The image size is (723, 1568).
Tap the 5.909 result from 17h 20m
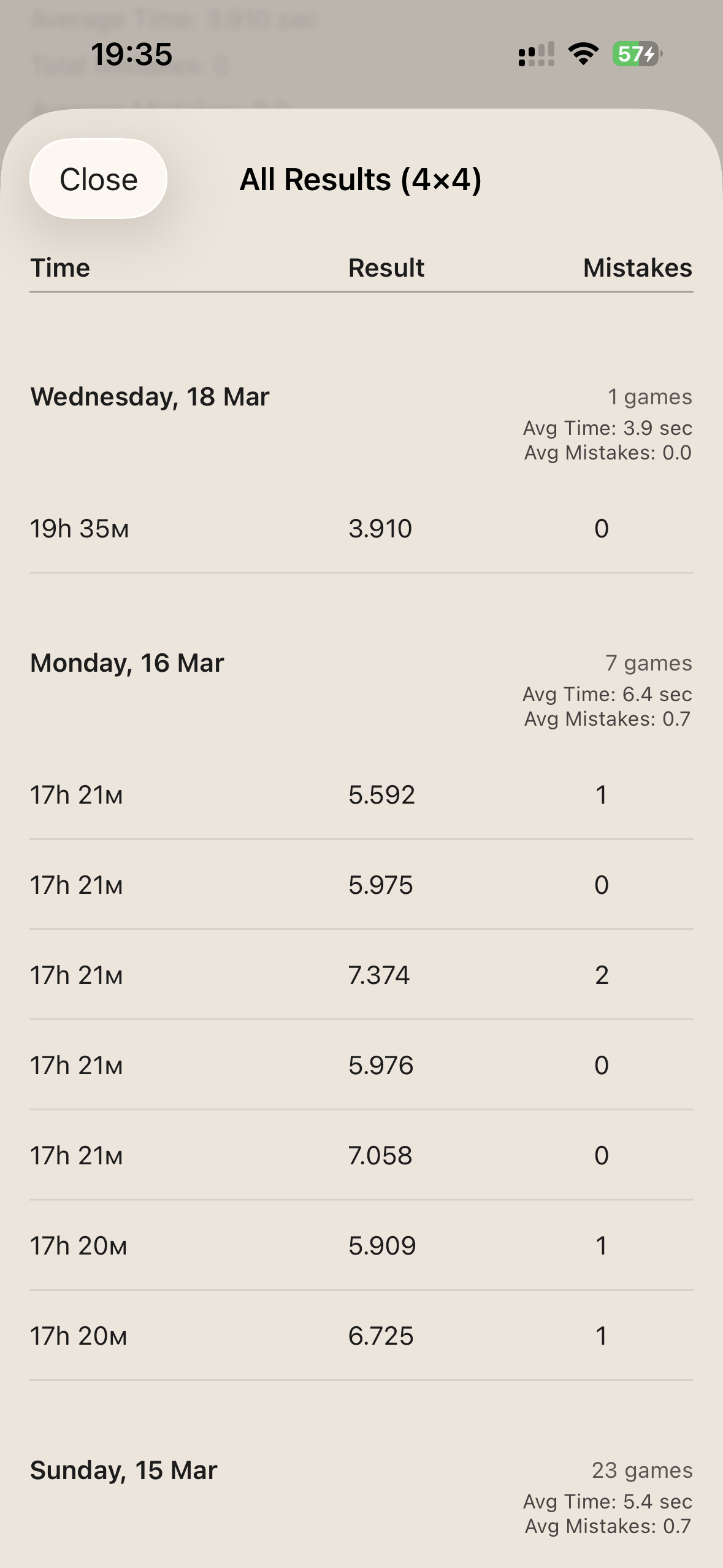(x=361, y=1246)
